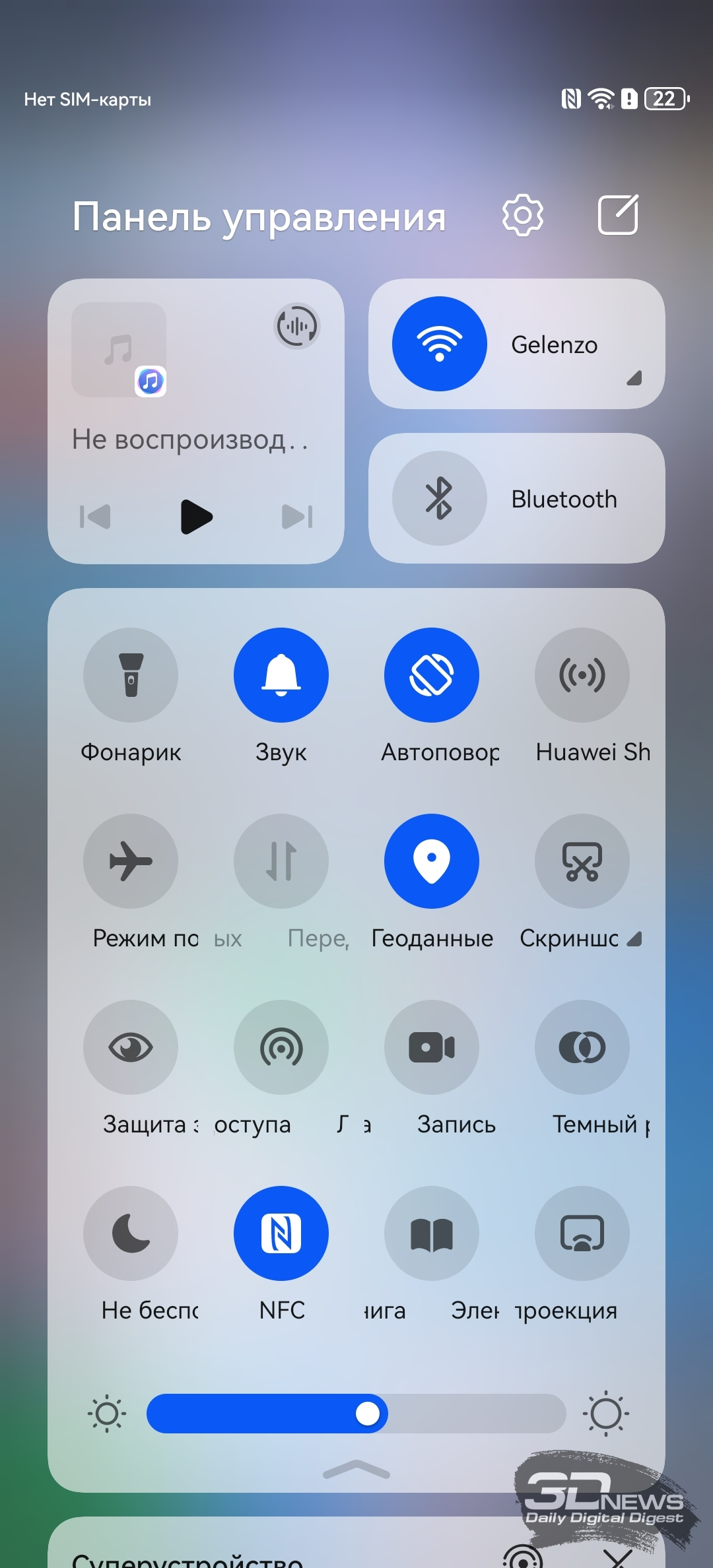Enable Не беспокоить do-not-disturb
Viewport: 713px width, 1568px height.
pyautogui.click(x=131, y=1233)
